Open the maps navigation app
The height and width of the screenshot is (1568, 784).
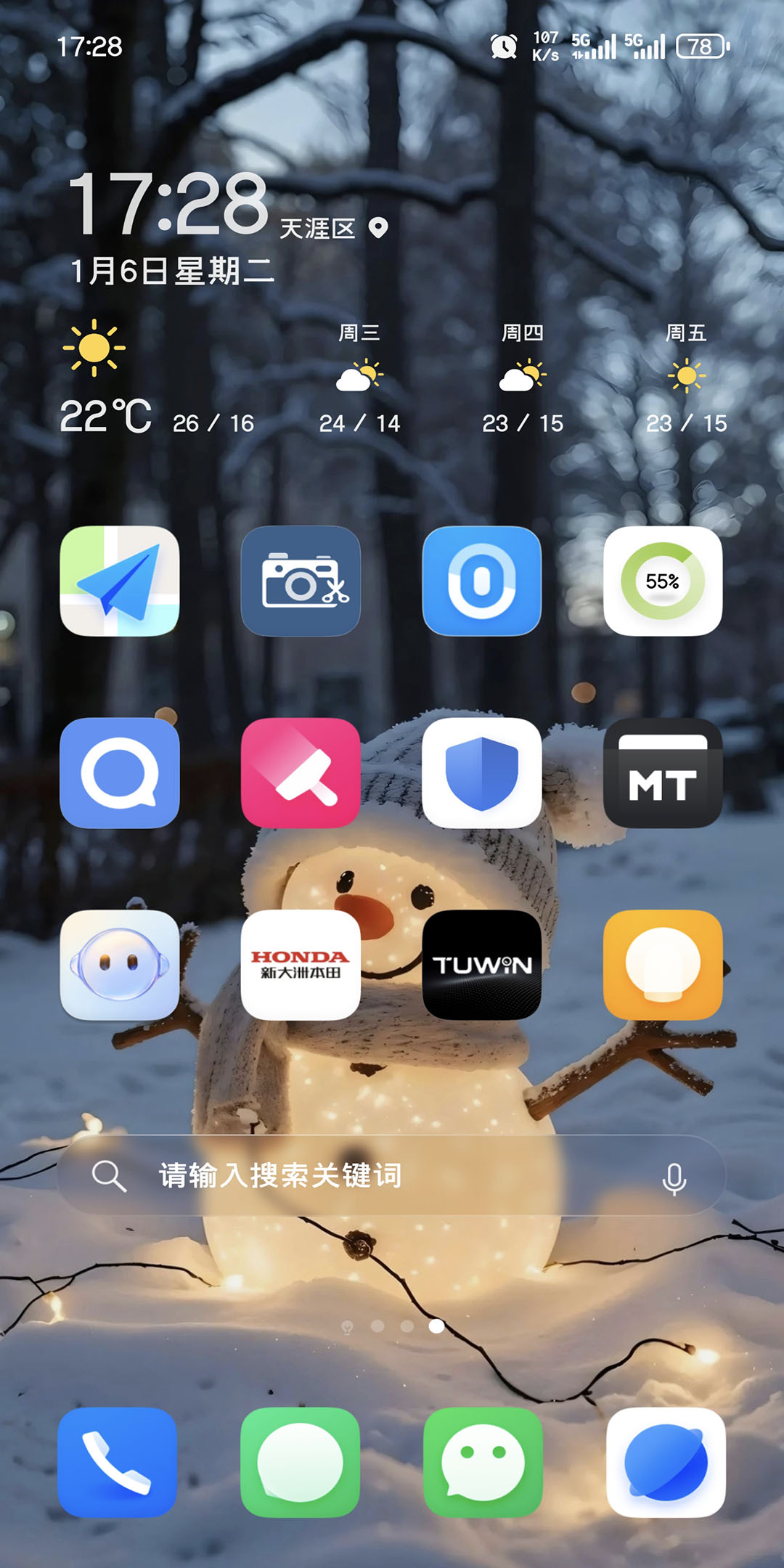pos(119,581)
